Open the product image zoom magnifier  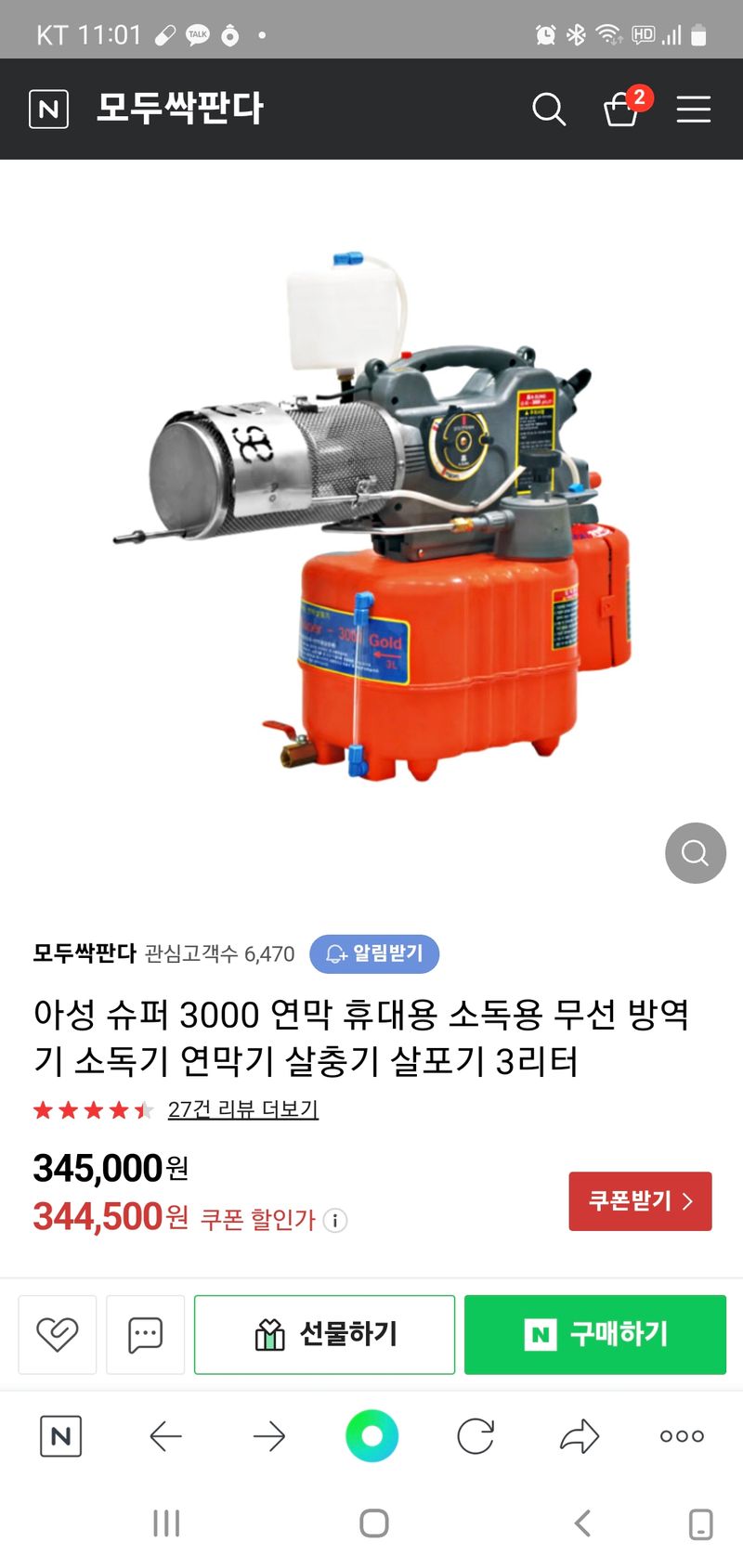[x=695, y=853]
